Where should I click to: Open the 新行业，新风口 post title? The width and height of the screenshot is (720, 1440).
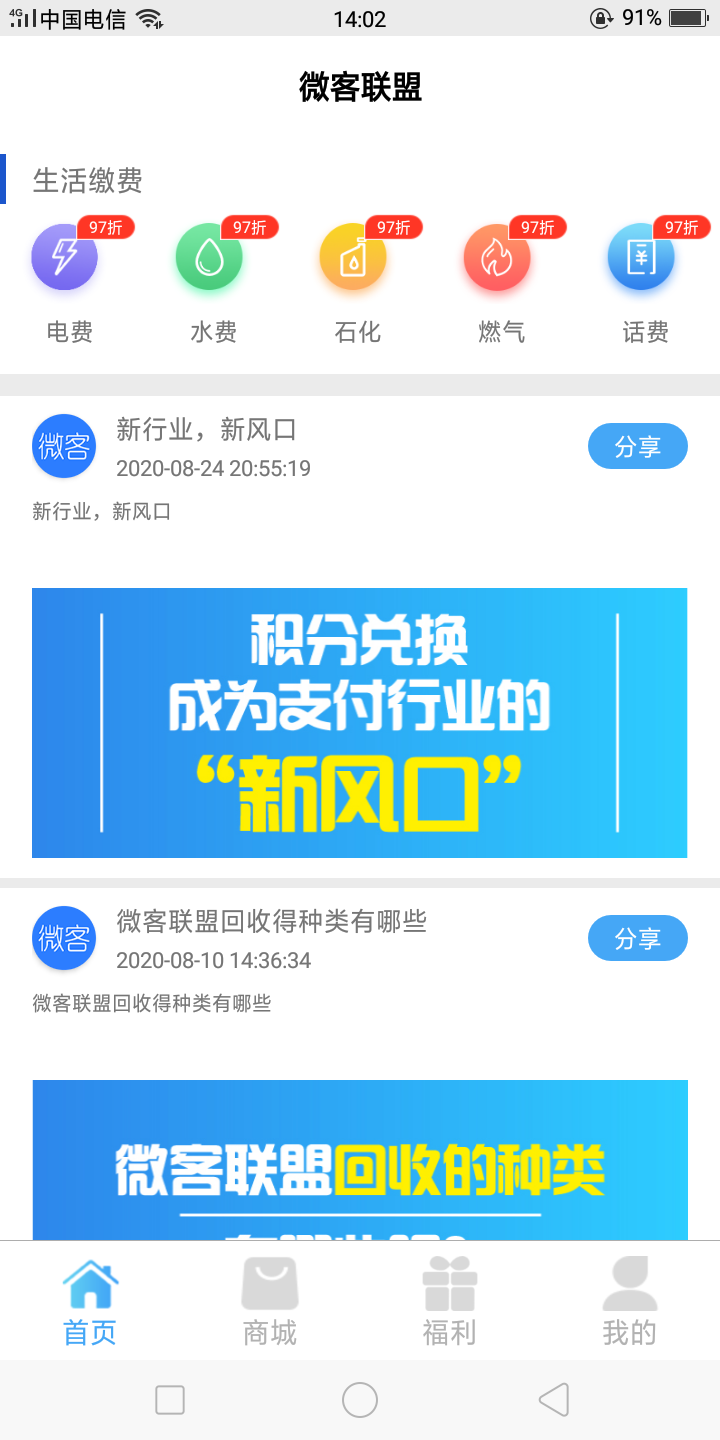(x=206, y=430)
